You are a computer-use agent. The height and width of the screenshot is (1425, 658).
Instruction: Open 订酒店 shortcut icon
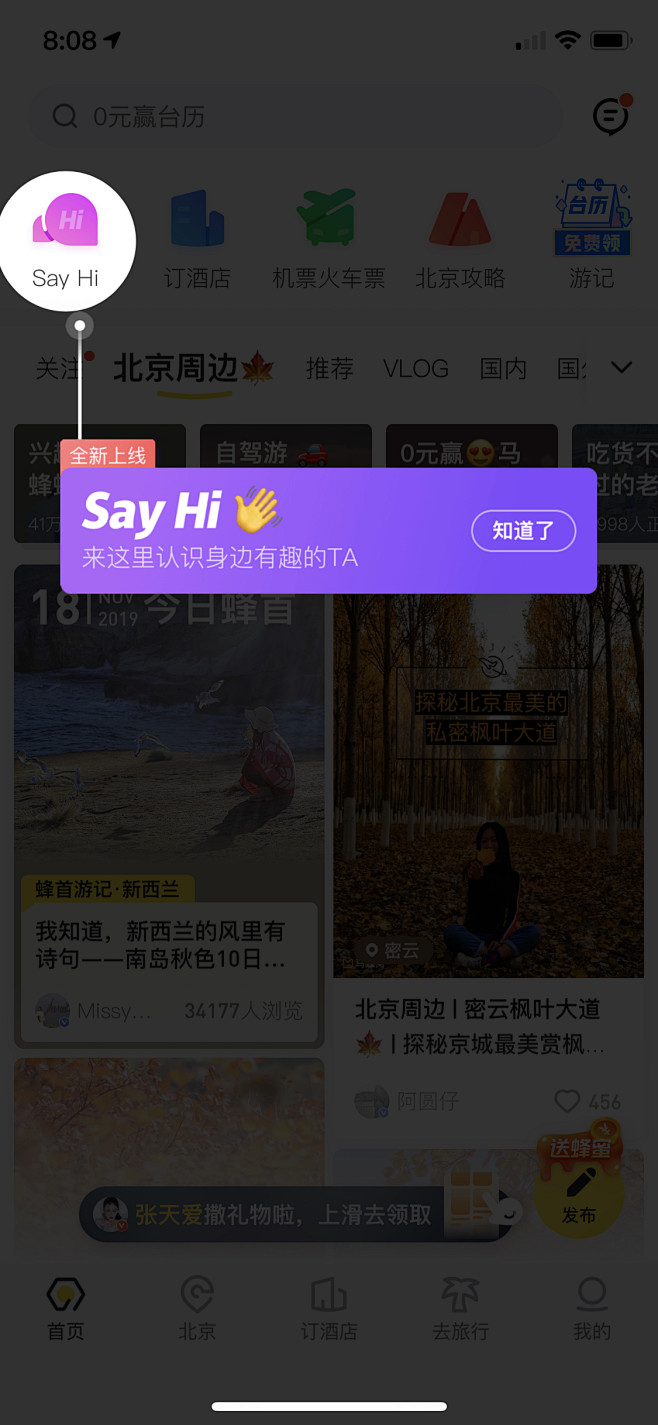coord(197,240)
